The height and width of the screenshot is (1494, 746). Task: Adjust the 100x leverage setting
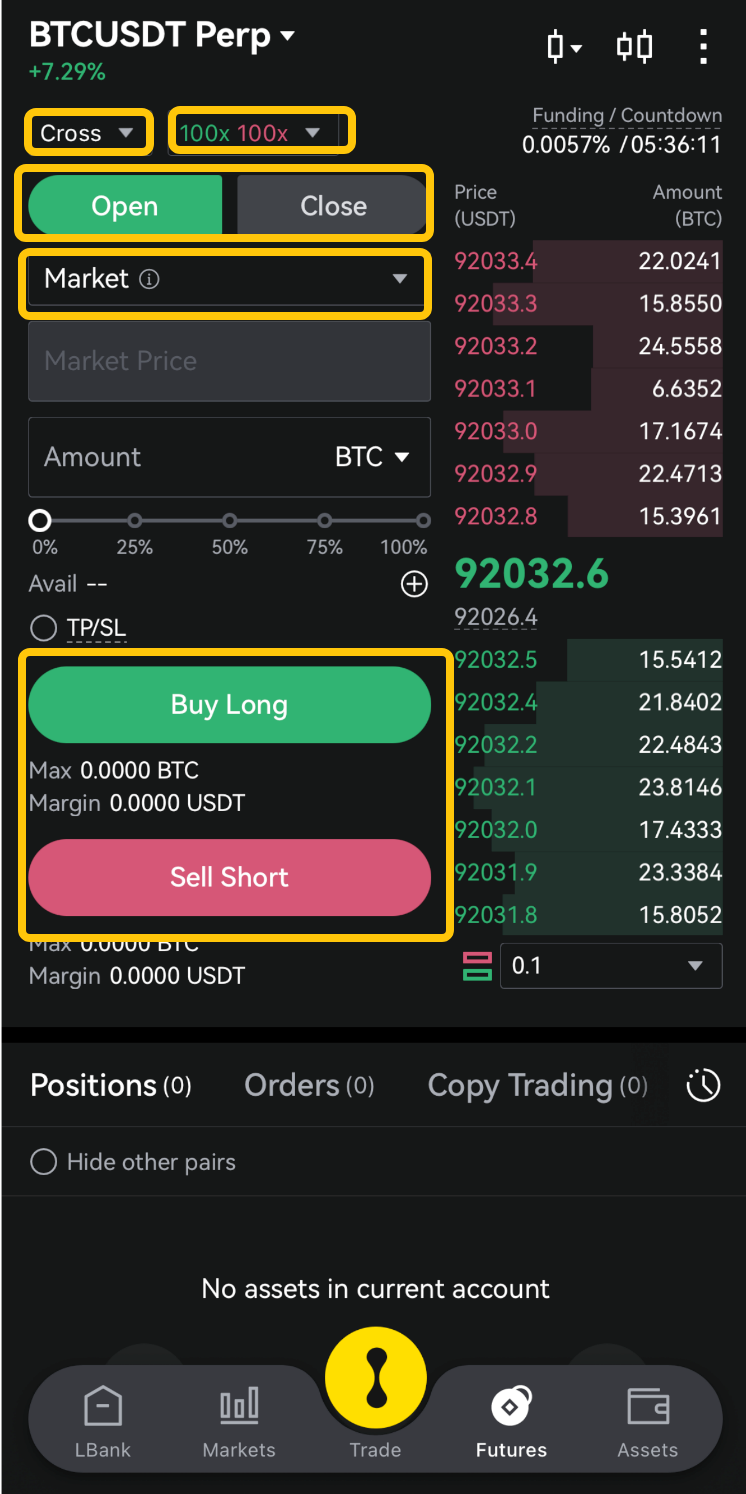click(261, 132)
